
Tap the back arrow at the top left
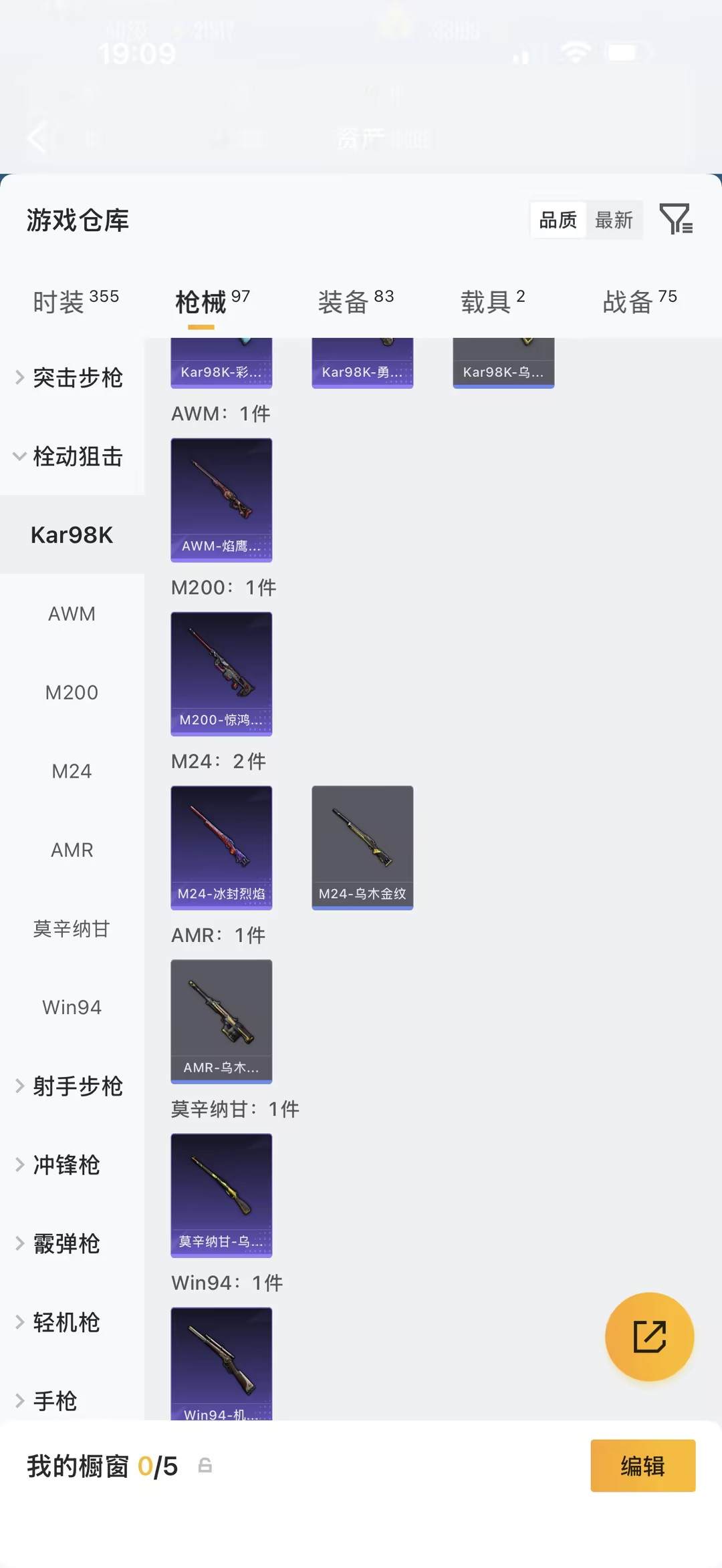pos(36,138)
